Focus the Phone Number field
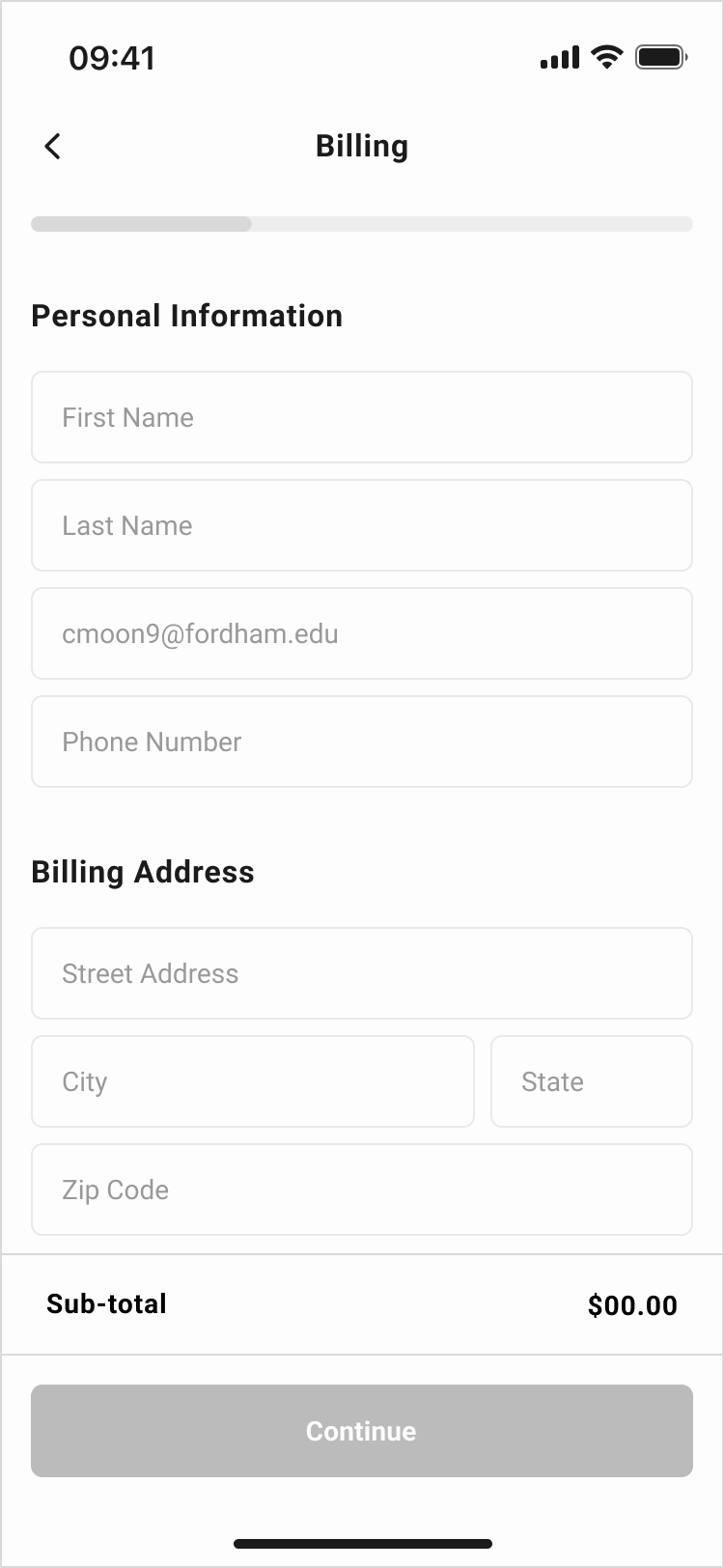 point(362,742)
